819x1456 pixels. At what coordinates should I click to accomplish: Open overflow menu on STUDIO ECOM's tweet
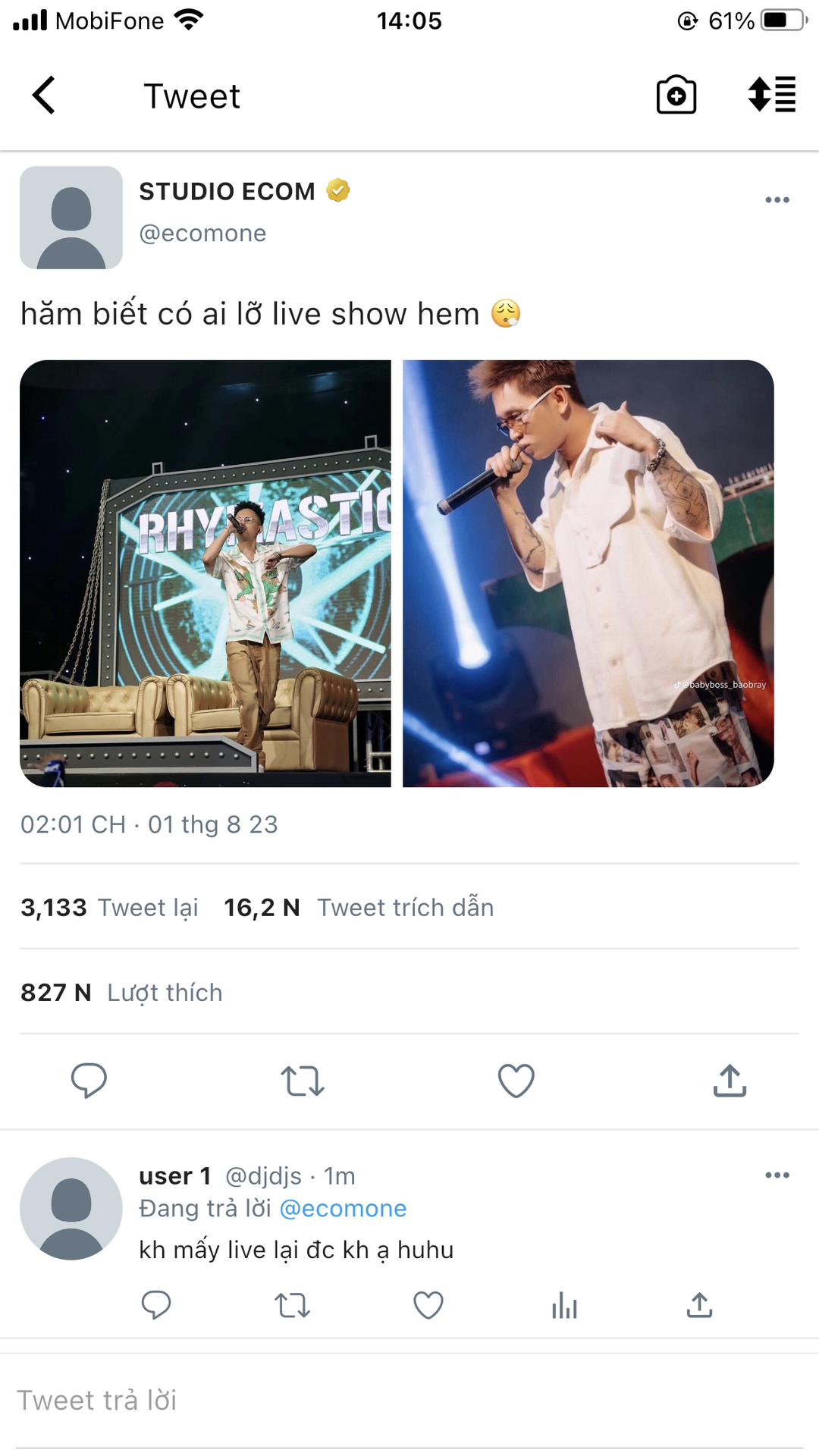(x=777, y=200)
